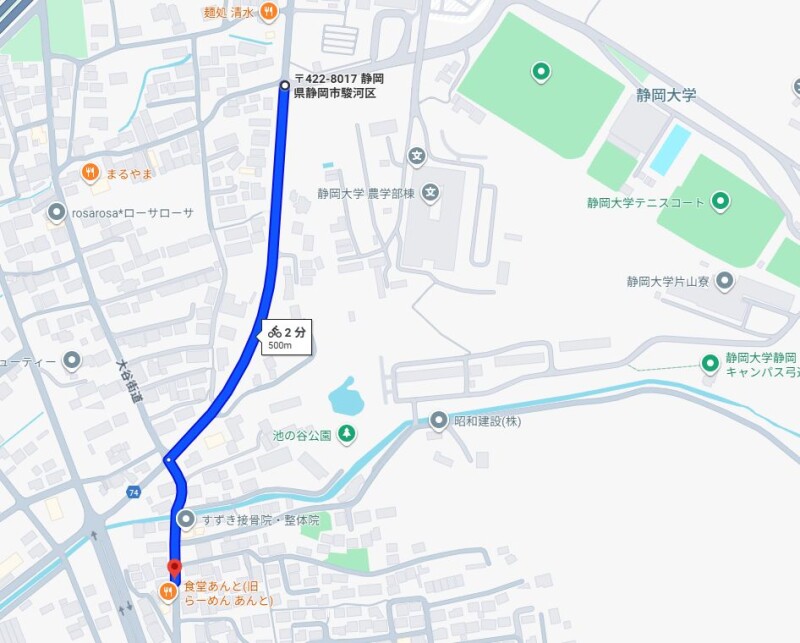Screen dimensions: 800x643
Task: Open the 麺処 清水 restaurant pin
Action: point(268,12)
